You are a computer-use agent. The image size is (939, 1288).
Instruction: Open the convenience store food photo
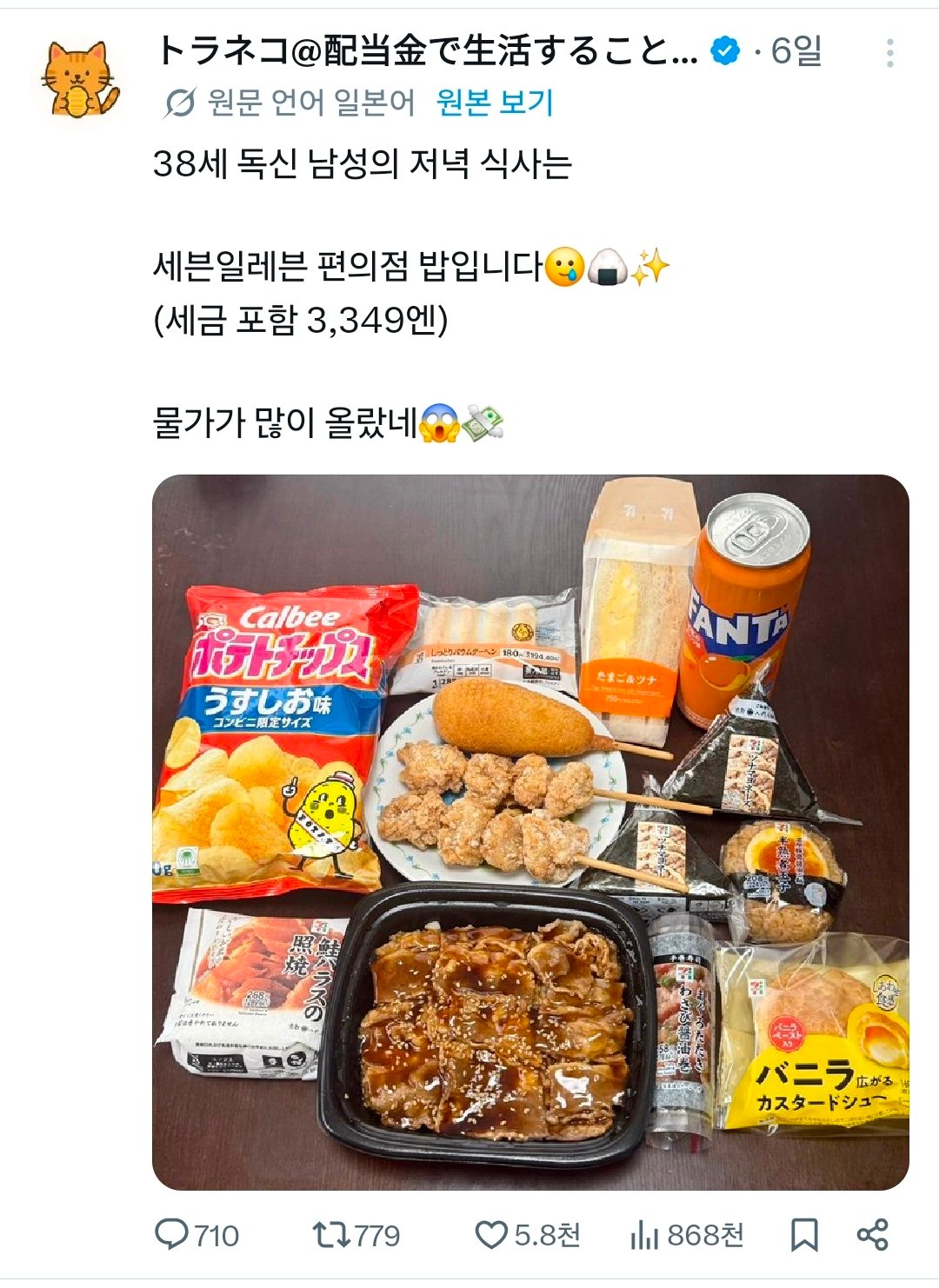coord(530,832)
